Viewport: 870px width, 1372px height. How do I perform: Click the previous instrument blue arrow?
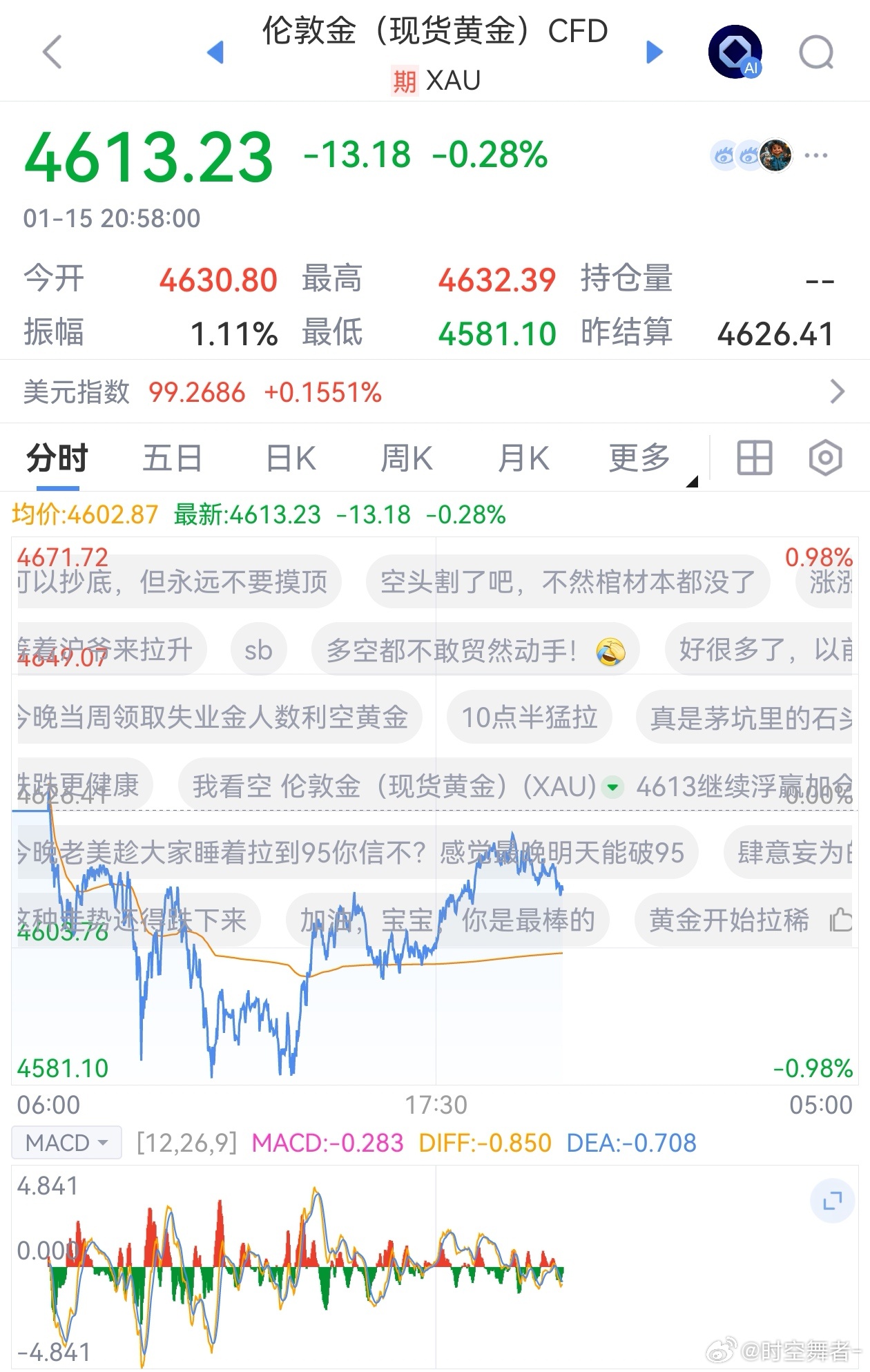point(215,51)
